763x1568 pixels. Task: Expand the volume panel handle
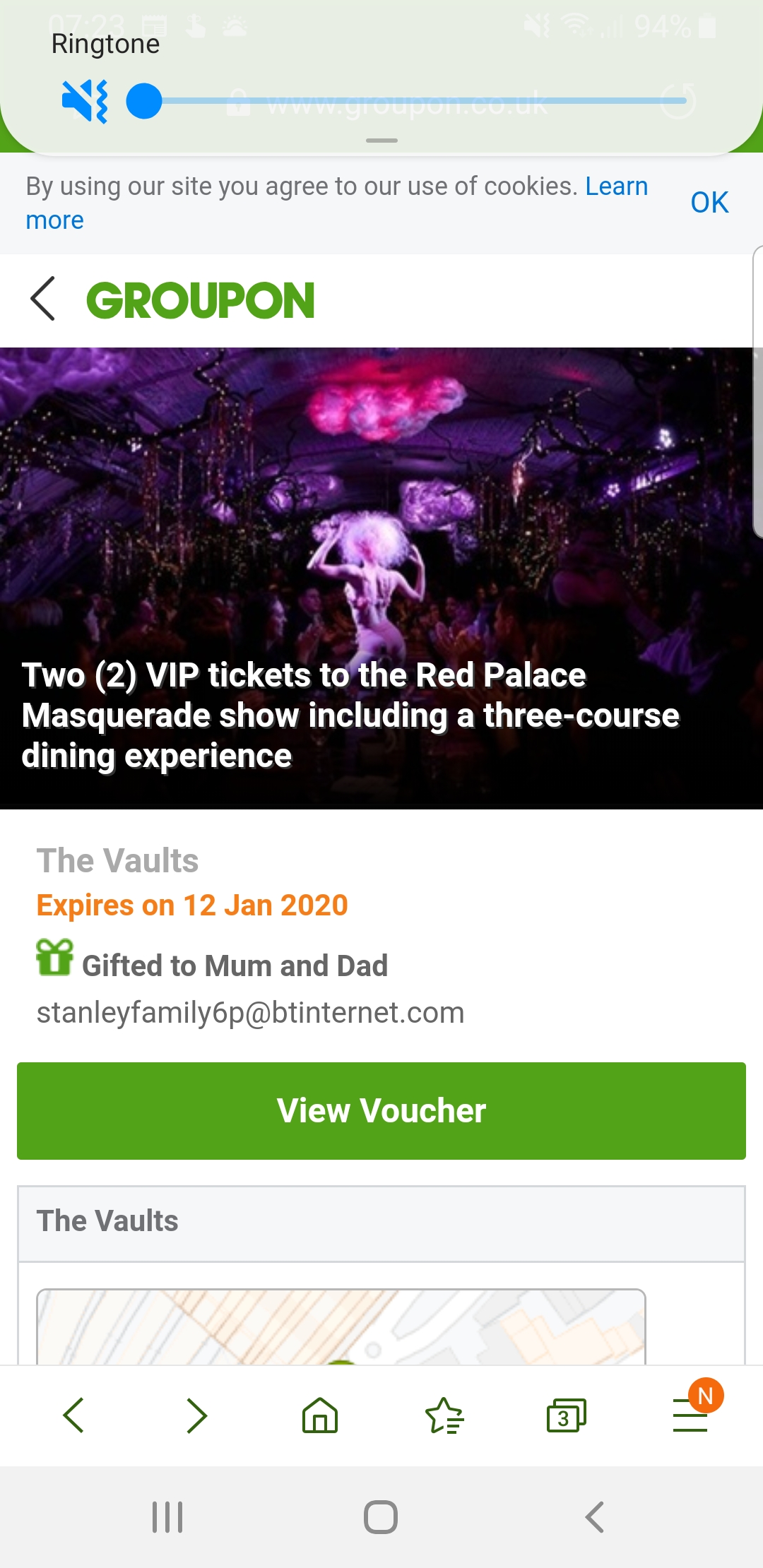point(381,141)
